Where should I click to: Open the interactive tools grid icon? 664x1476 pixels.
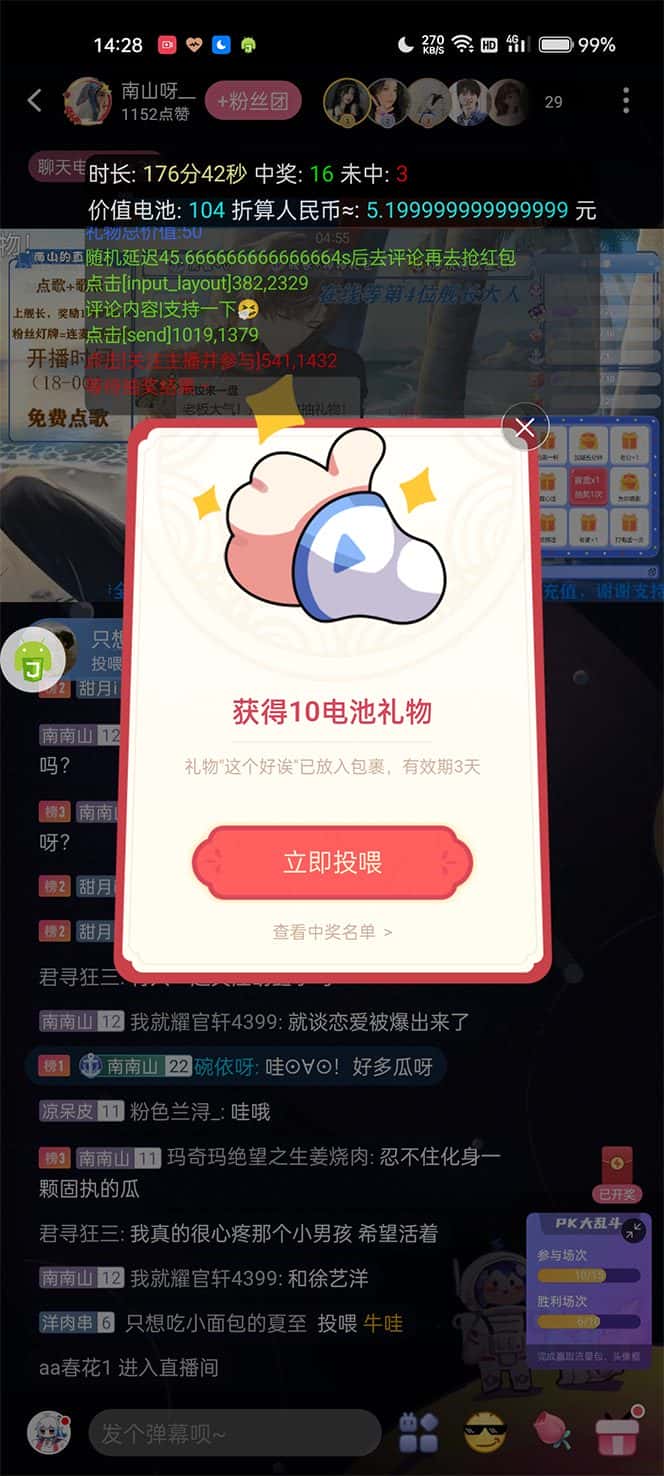pos(418,1434)
